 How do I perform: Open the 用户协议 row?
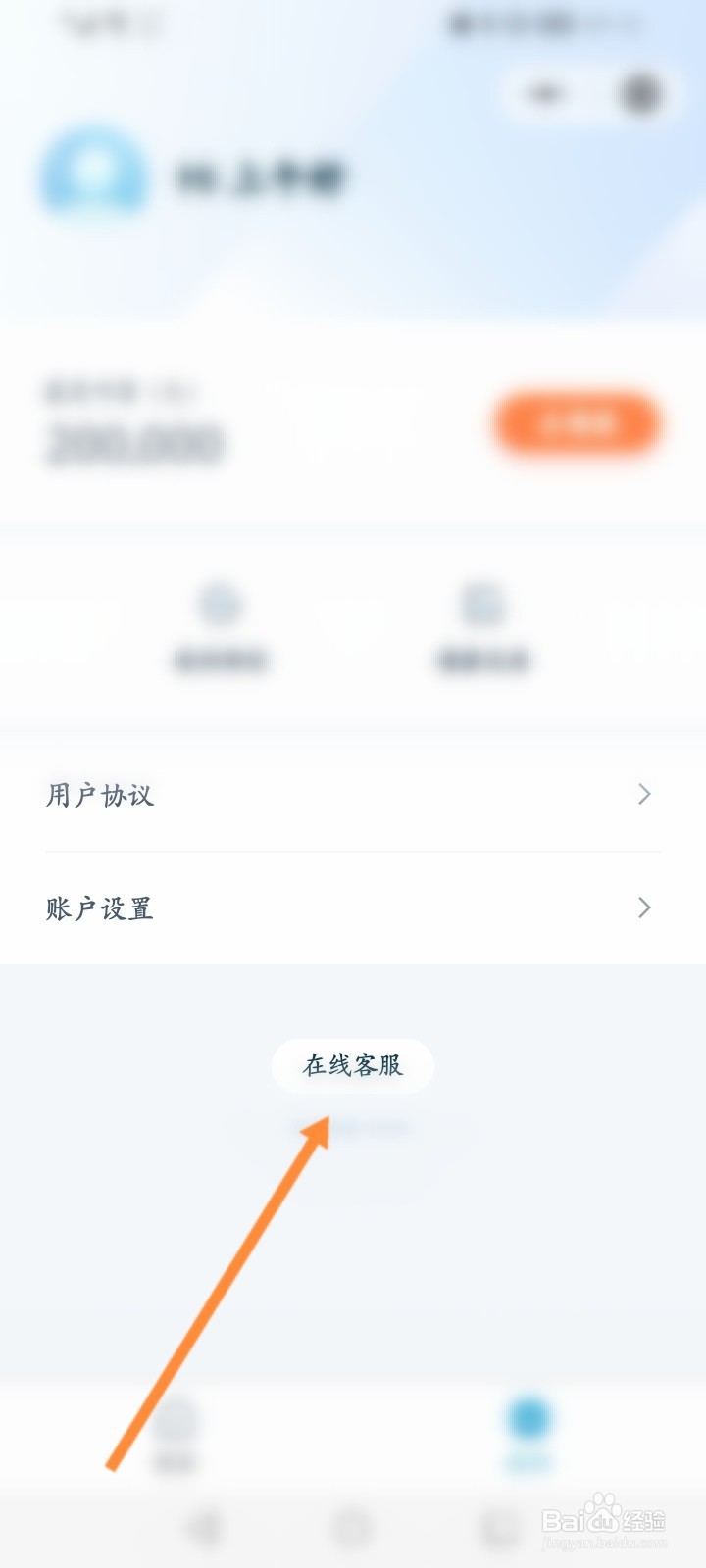click(353, 795)
